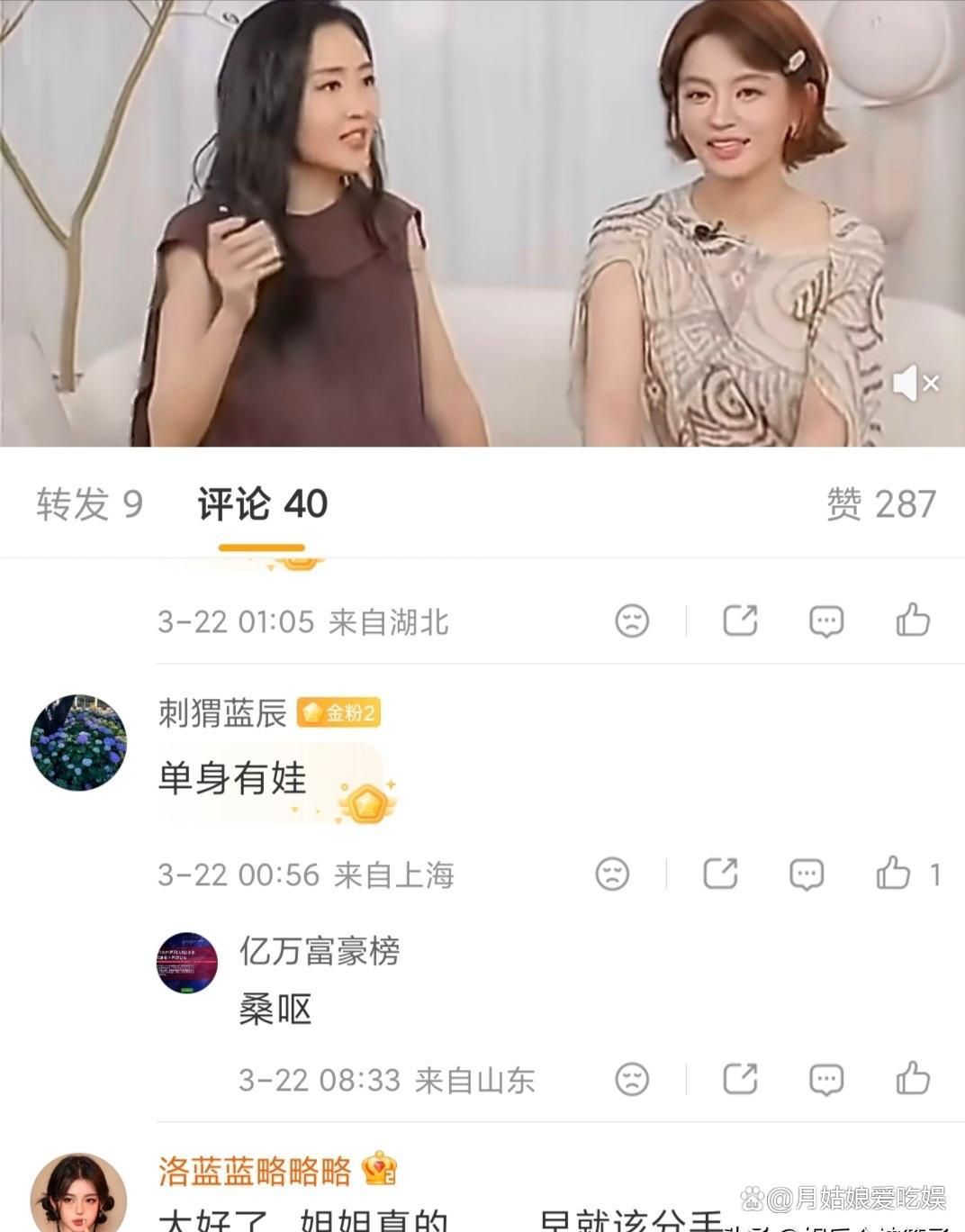Dislike the comment posted from 湖北
The height and width of the screenshot is (1232, 965).
coord(632,621)
